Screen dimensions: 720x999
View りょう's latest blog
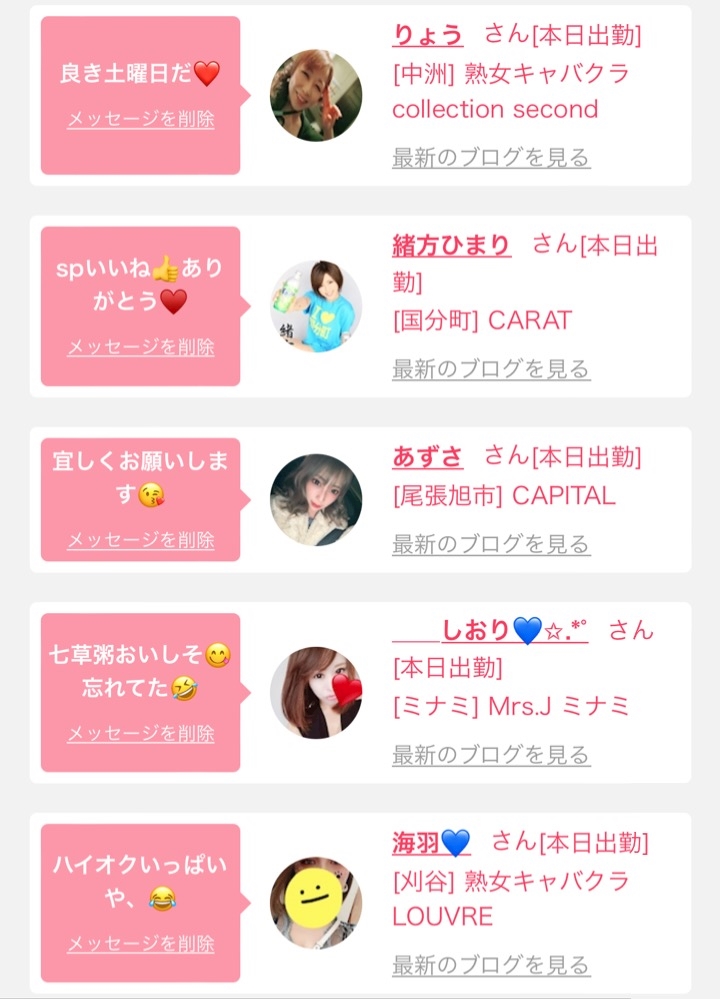[x=491, y=158]
